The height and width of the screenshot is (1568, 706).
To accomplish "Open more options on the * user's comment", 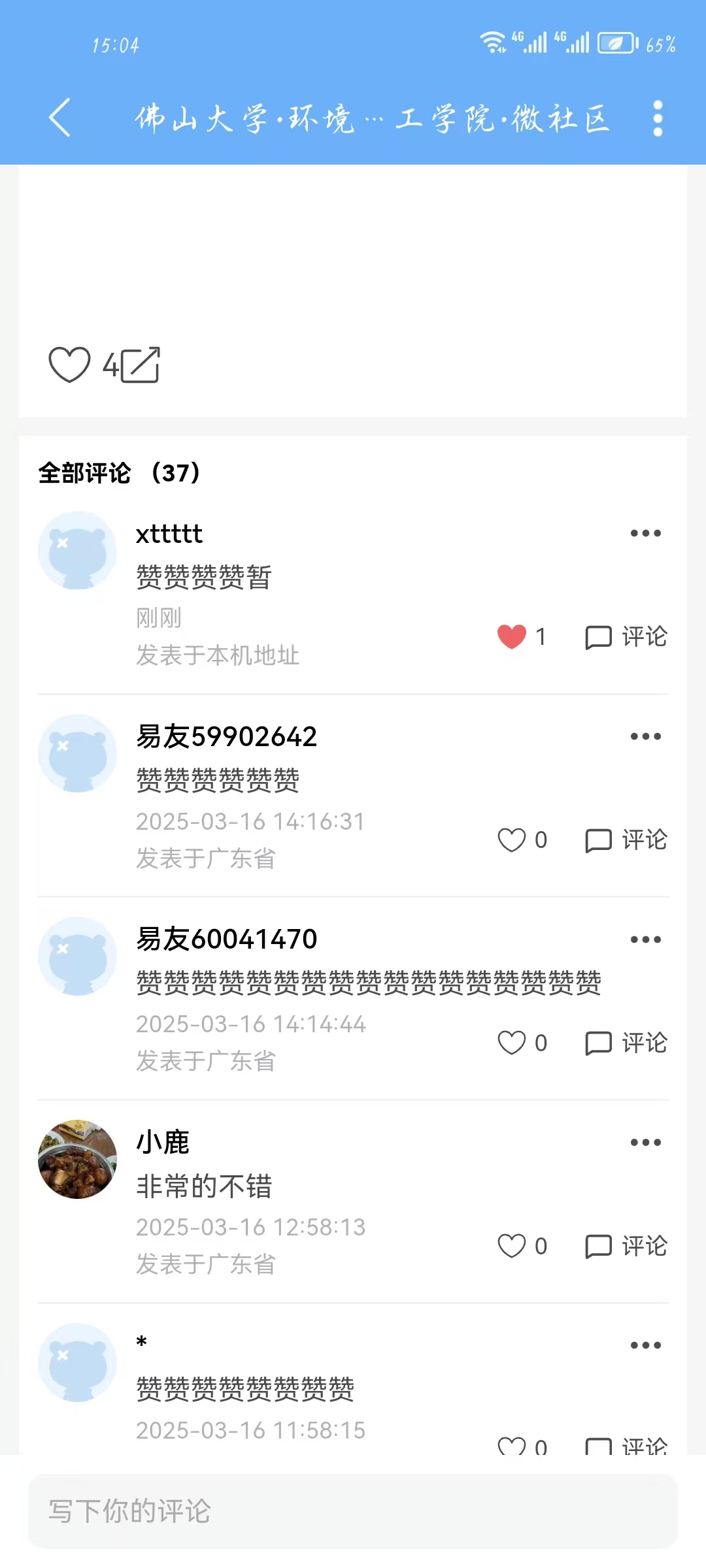I will 646,1345.
